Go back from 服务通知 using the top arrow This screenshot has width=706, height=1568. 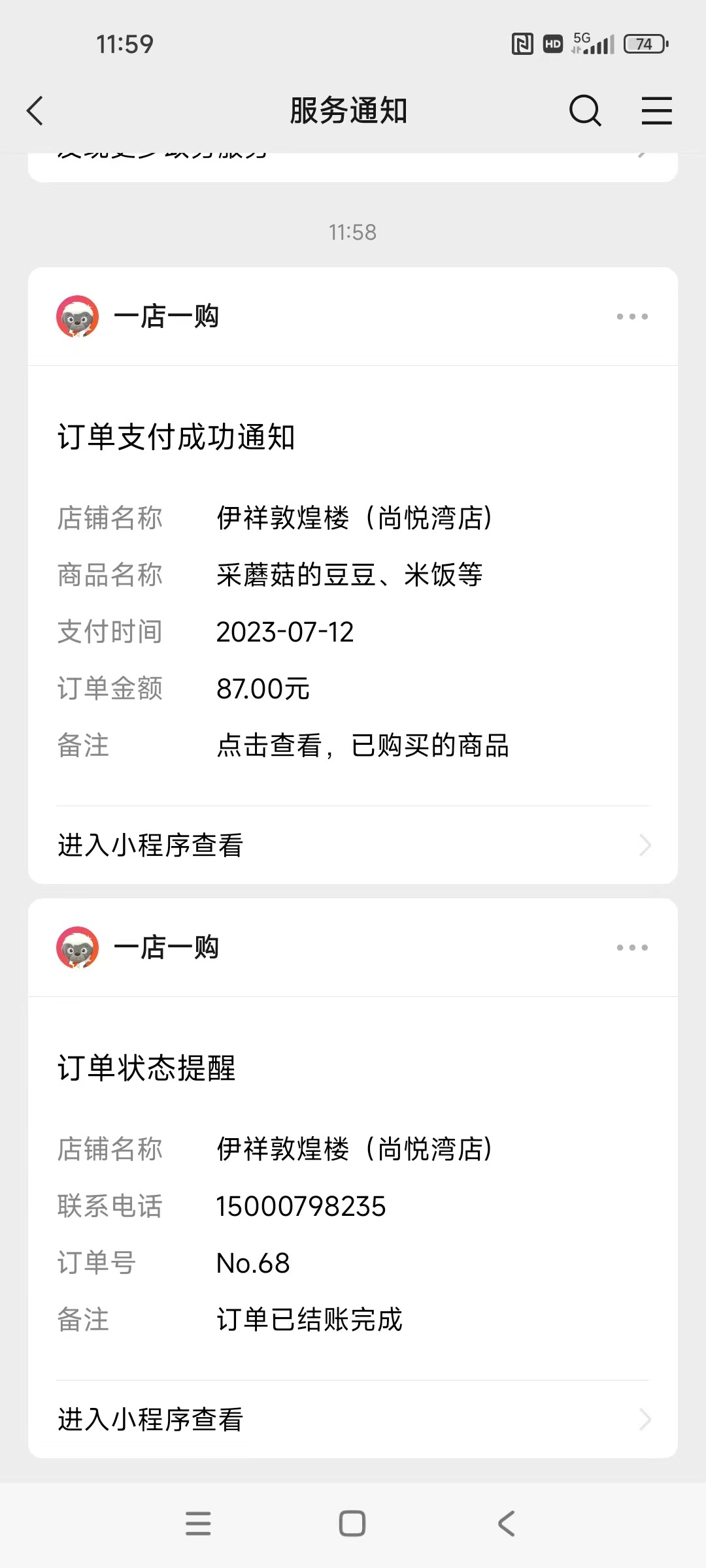point(35,110)
